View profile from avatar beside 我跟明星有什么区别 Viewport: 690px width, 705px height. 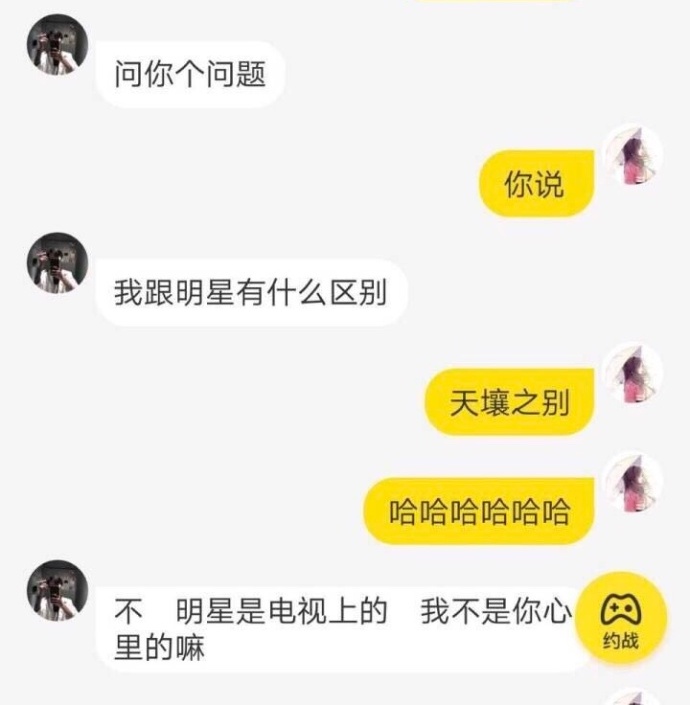click(x=57, y=263)
